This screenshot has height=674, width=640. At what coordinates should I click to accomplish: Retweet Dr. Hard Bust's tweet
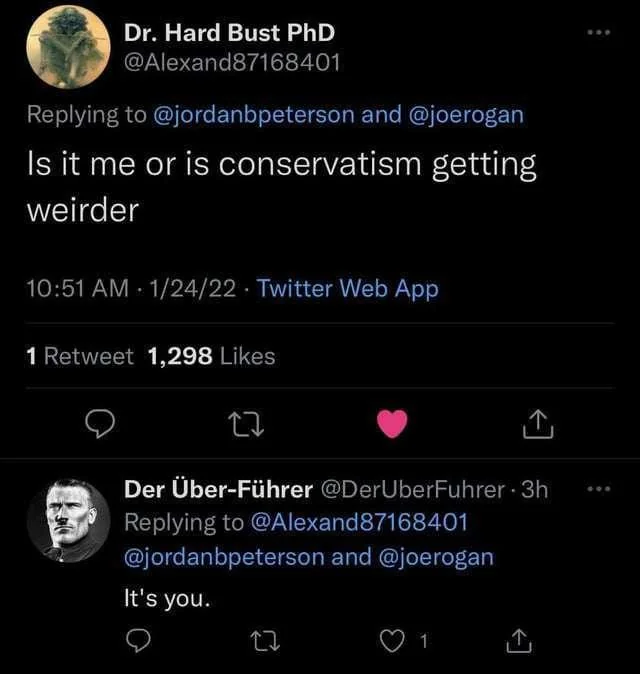[245, 425]
